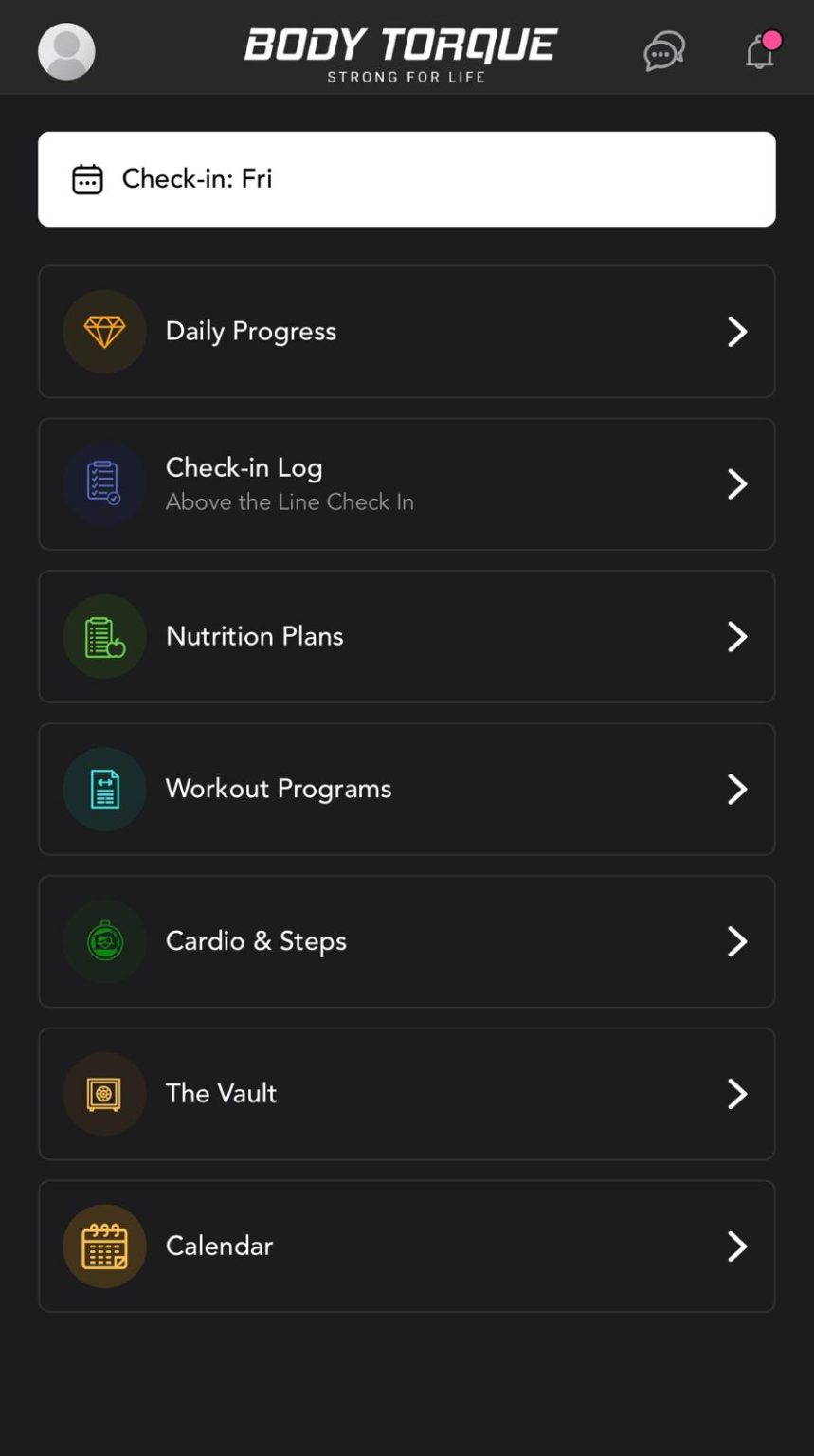Tap the Body Torque logo header
The image size is (814, 1456).
click(400, 49)
